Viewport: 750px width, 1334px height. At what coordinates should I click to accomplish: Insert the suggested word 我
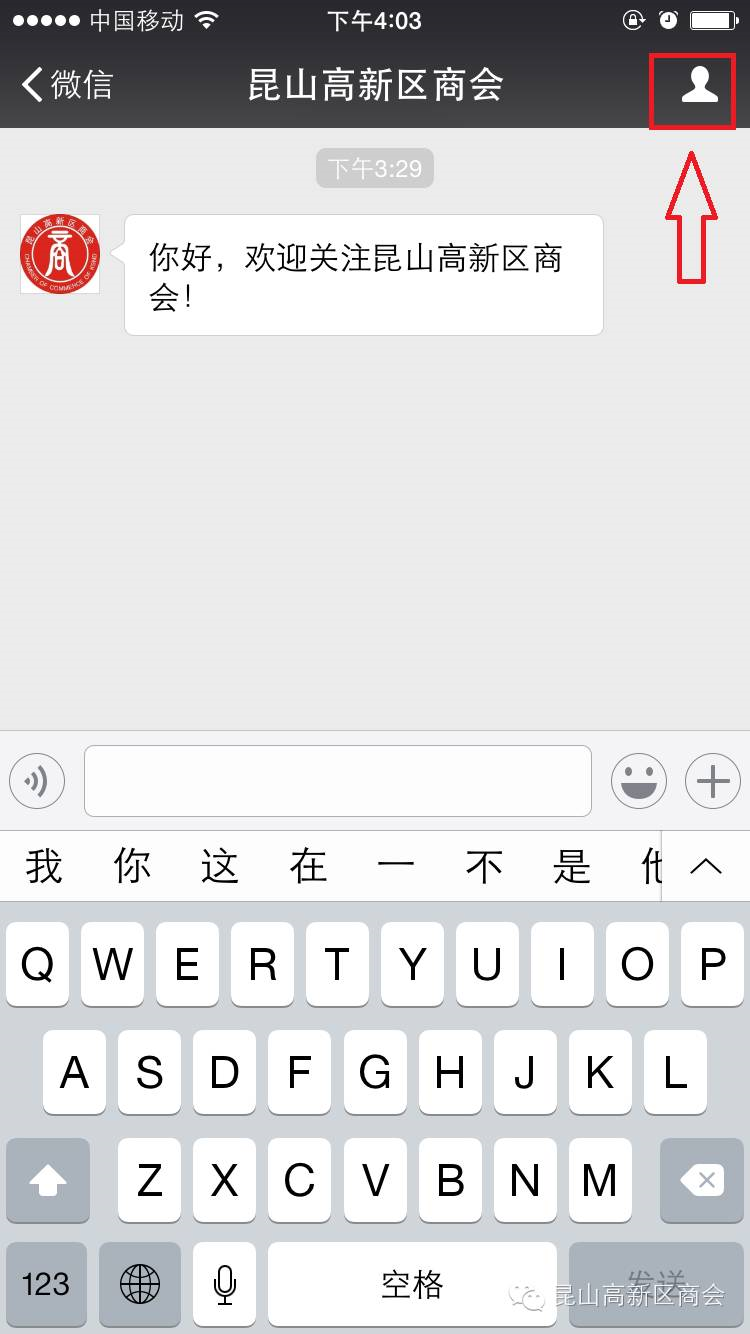point(45,866)
